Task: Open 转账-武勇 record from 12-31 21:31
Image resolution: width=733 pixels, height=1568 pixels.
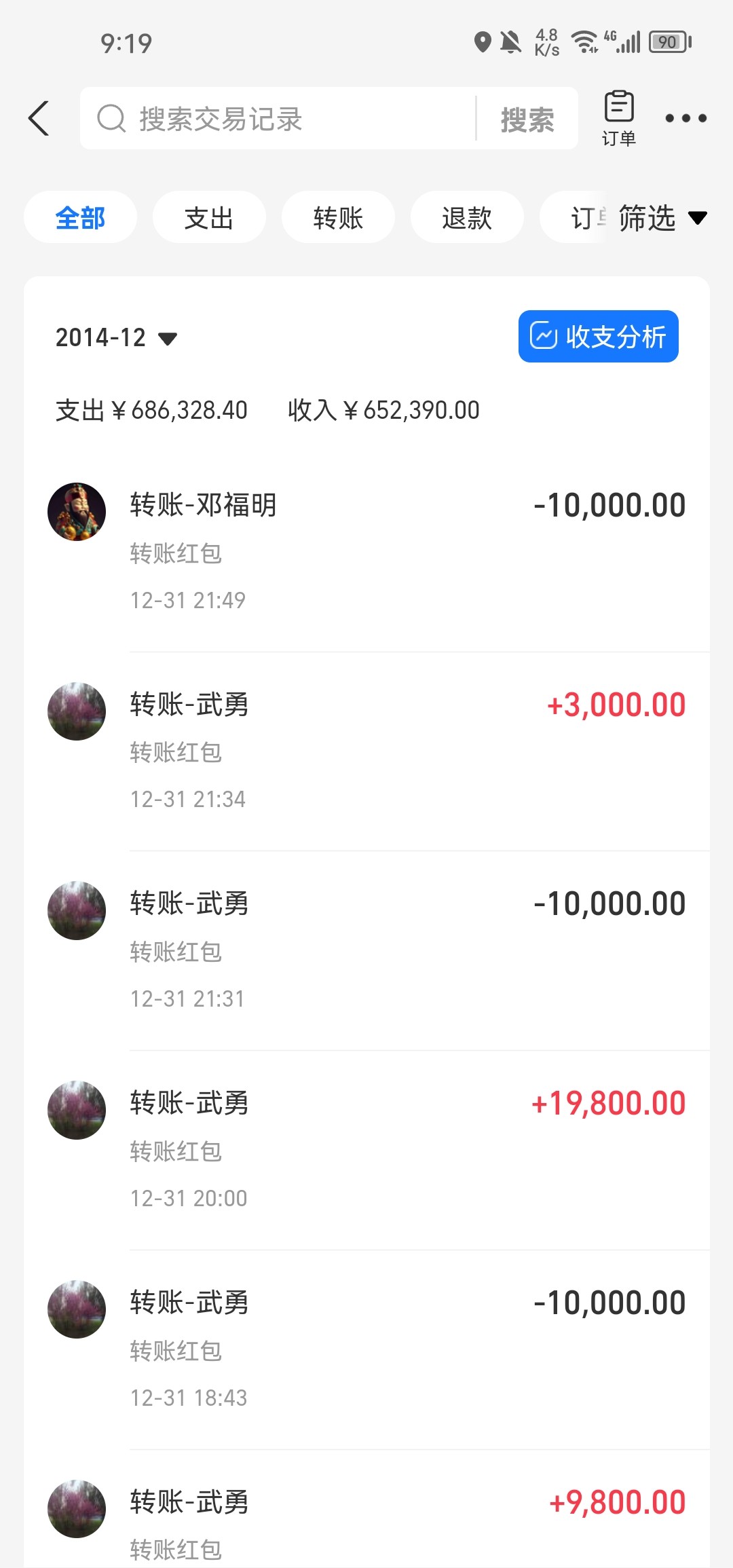Action: coord(366,950)
